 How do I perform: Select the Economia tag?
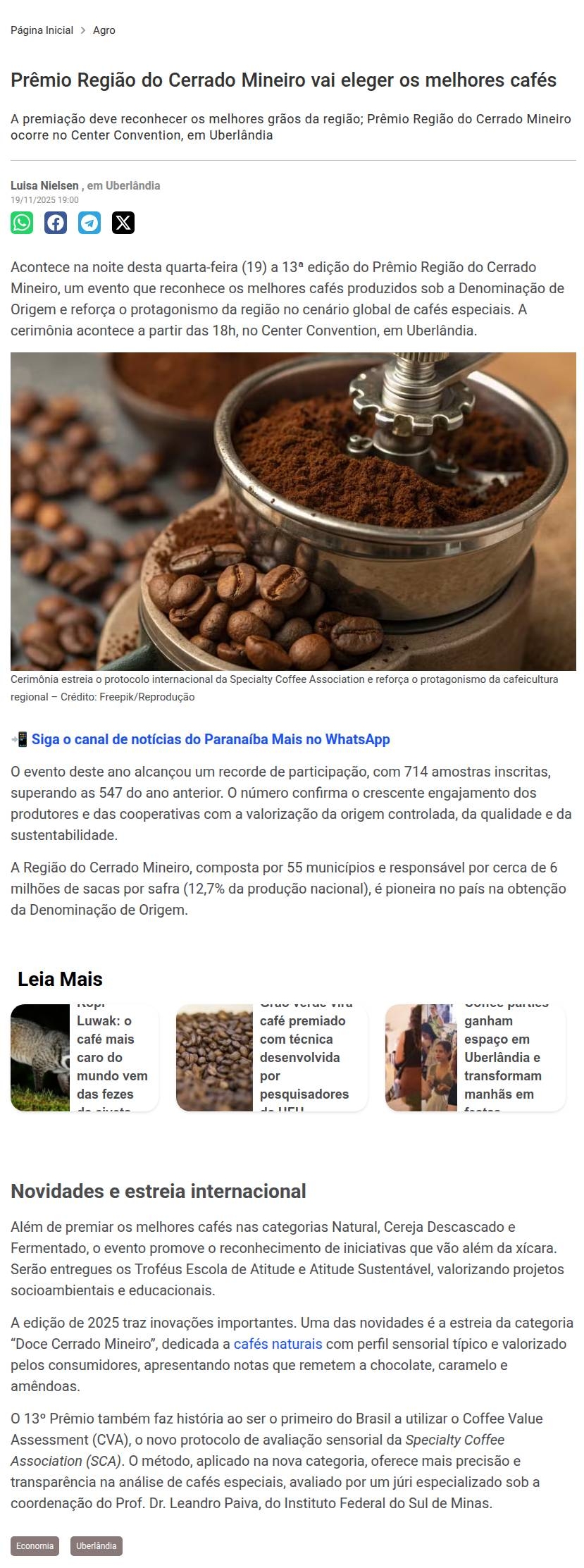pos(35,1545)
